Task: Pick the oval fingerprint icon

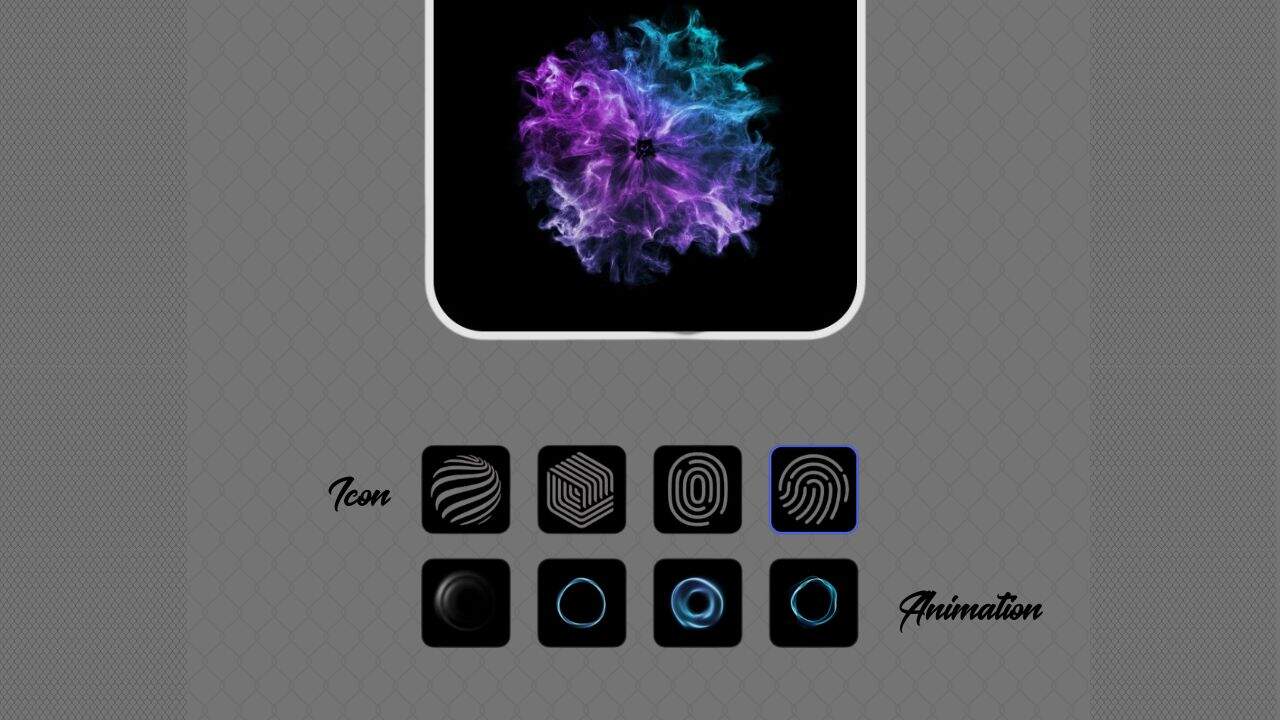Action: point(698,490)
